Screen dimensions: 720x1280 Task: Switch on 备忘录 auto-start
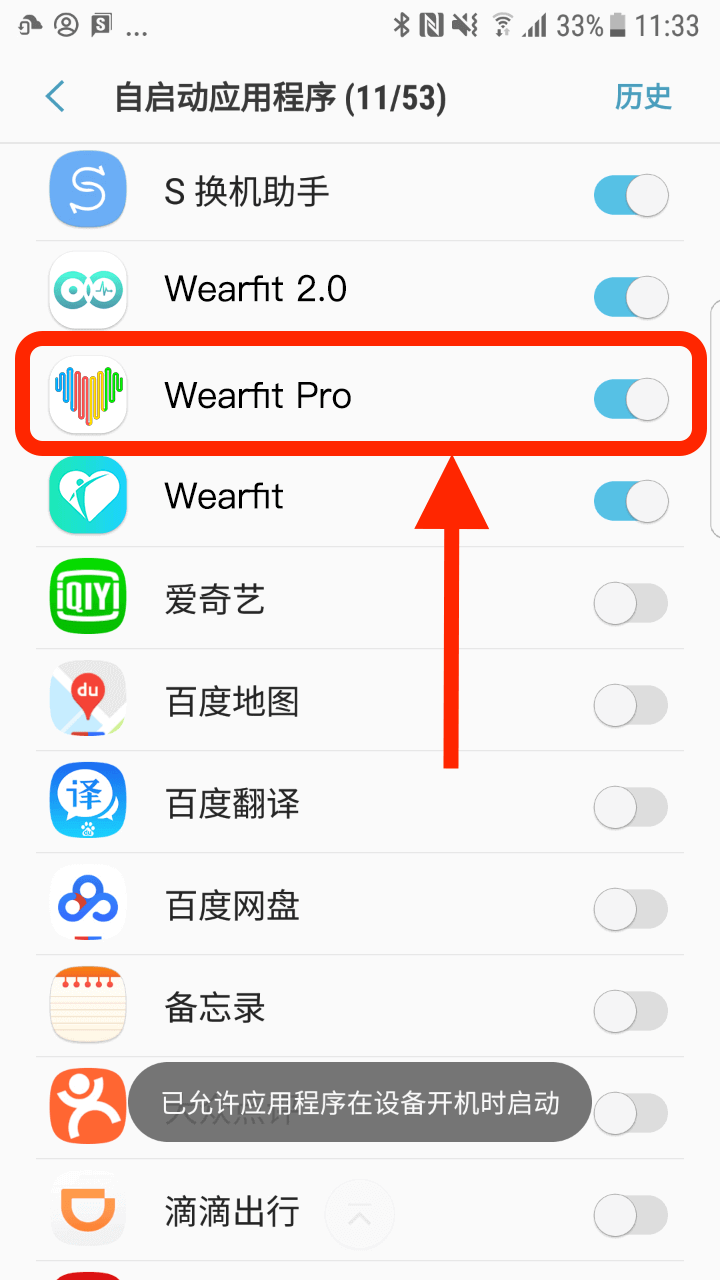[x=630, y=1011]
